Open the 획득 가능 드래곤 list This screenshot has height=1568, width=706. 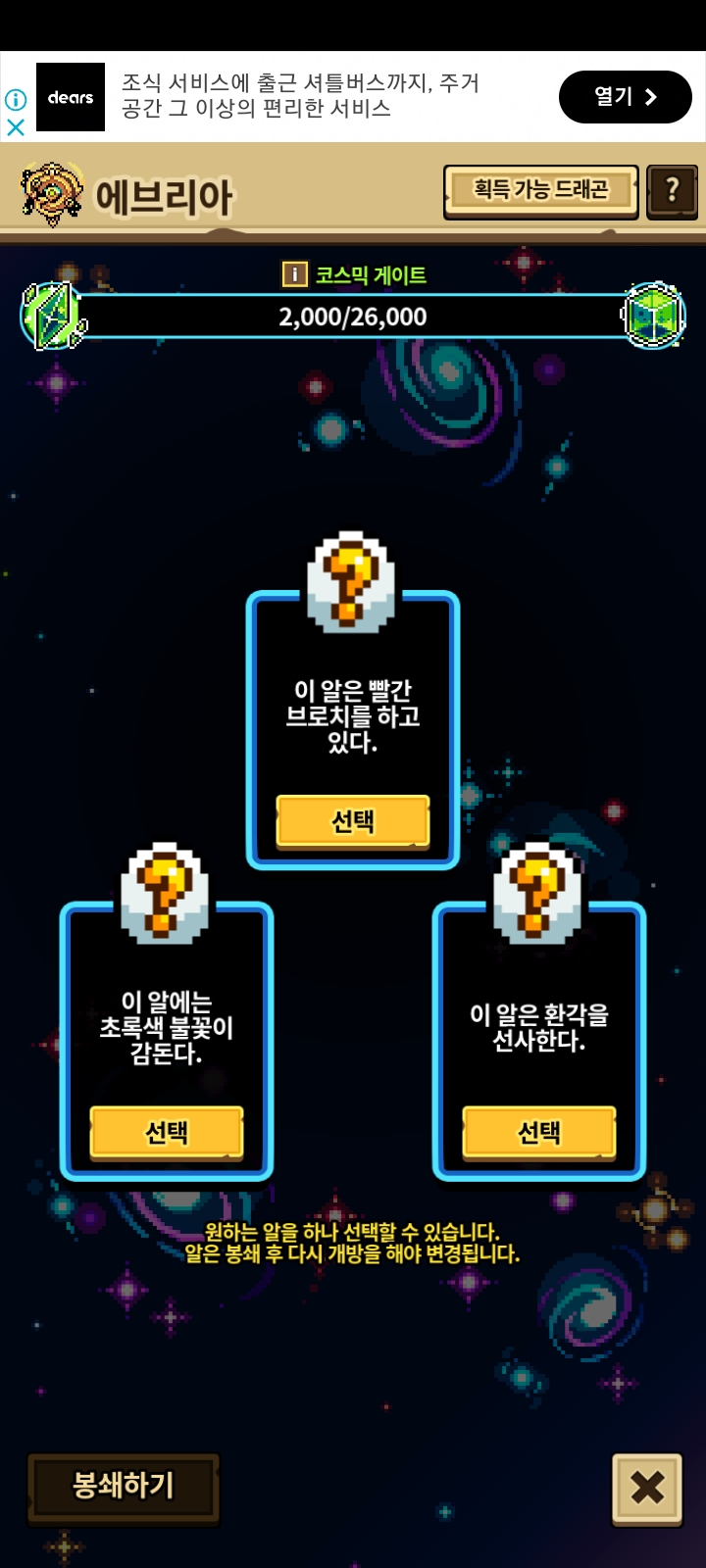pyautogui.click(x=540, y=190)
